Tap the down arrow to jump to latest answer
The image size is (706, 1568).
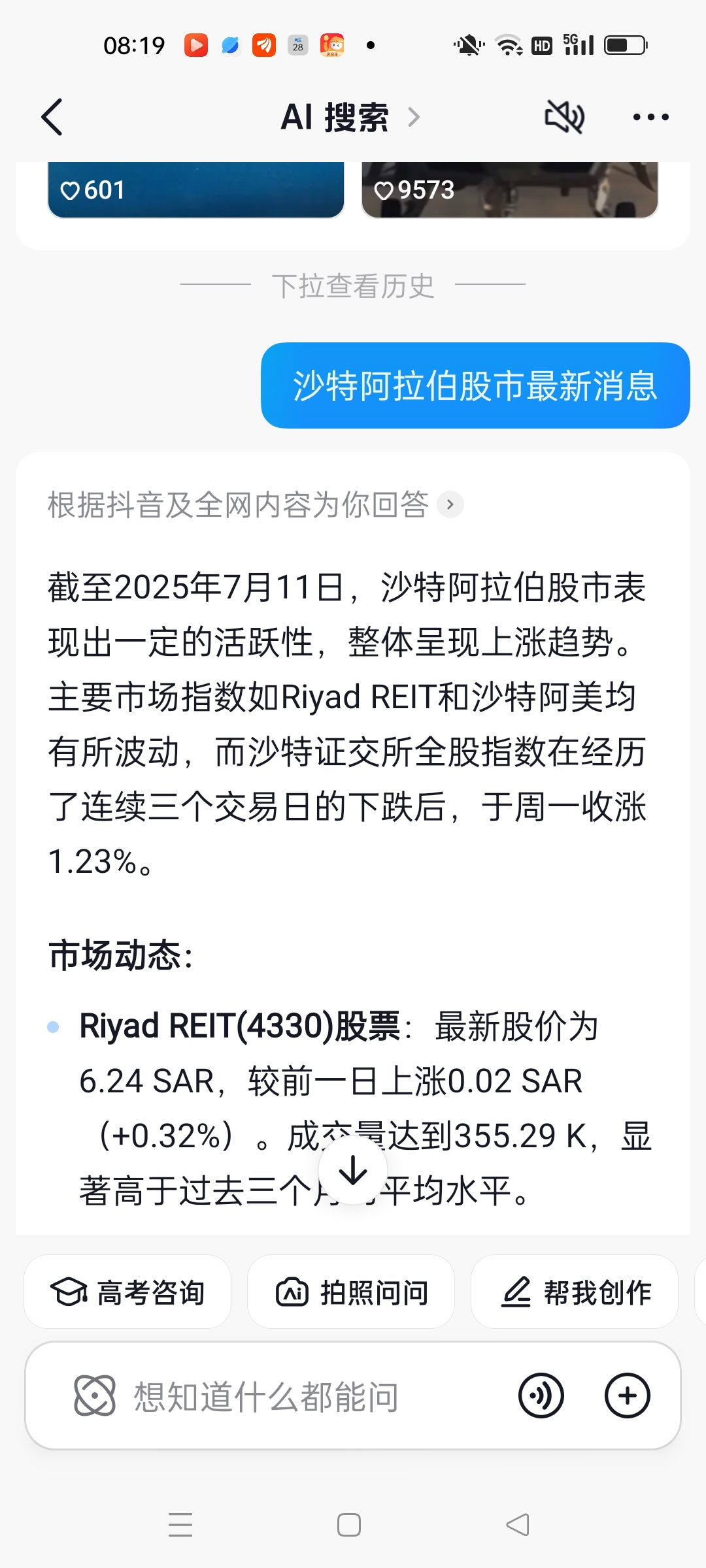coord(352,1171)
